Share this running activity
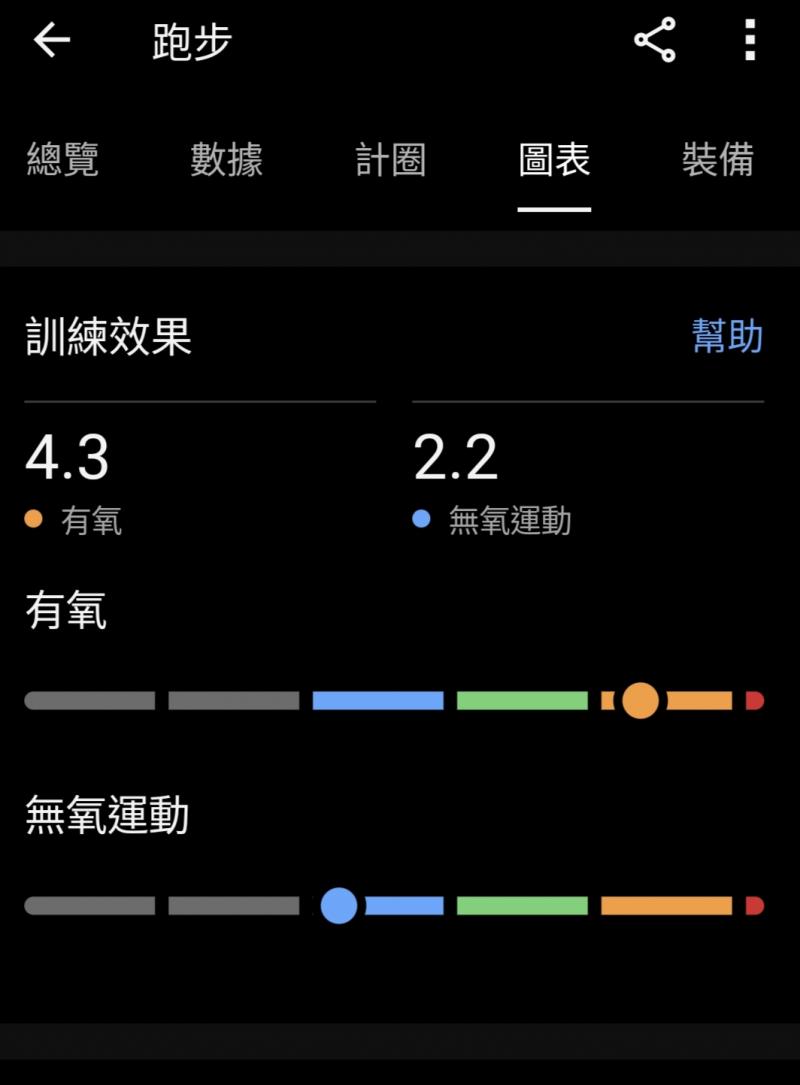The image size is (800, 1085). [655, 41]
